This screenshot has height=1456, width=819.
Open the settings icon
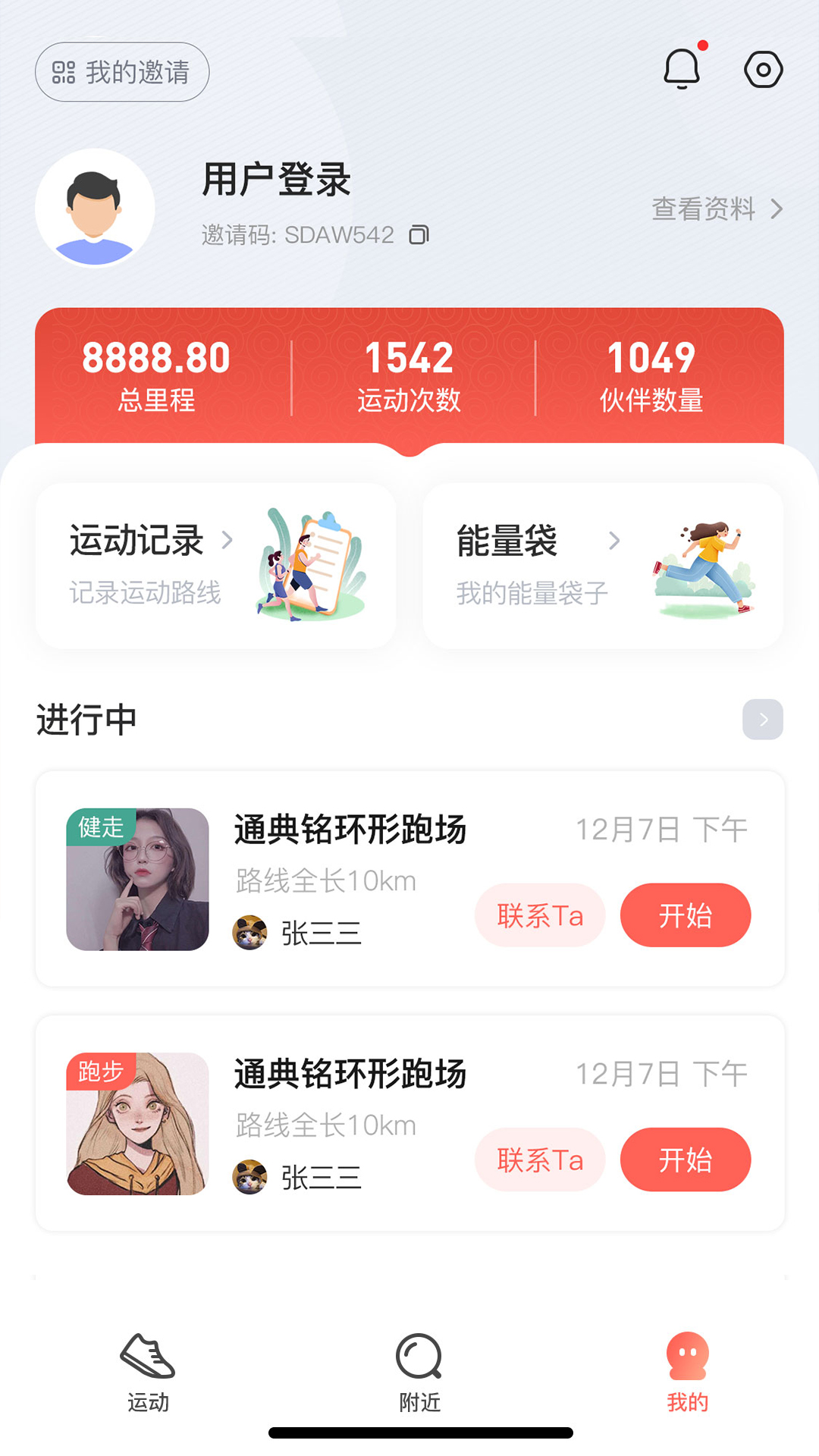pos(763,70)
